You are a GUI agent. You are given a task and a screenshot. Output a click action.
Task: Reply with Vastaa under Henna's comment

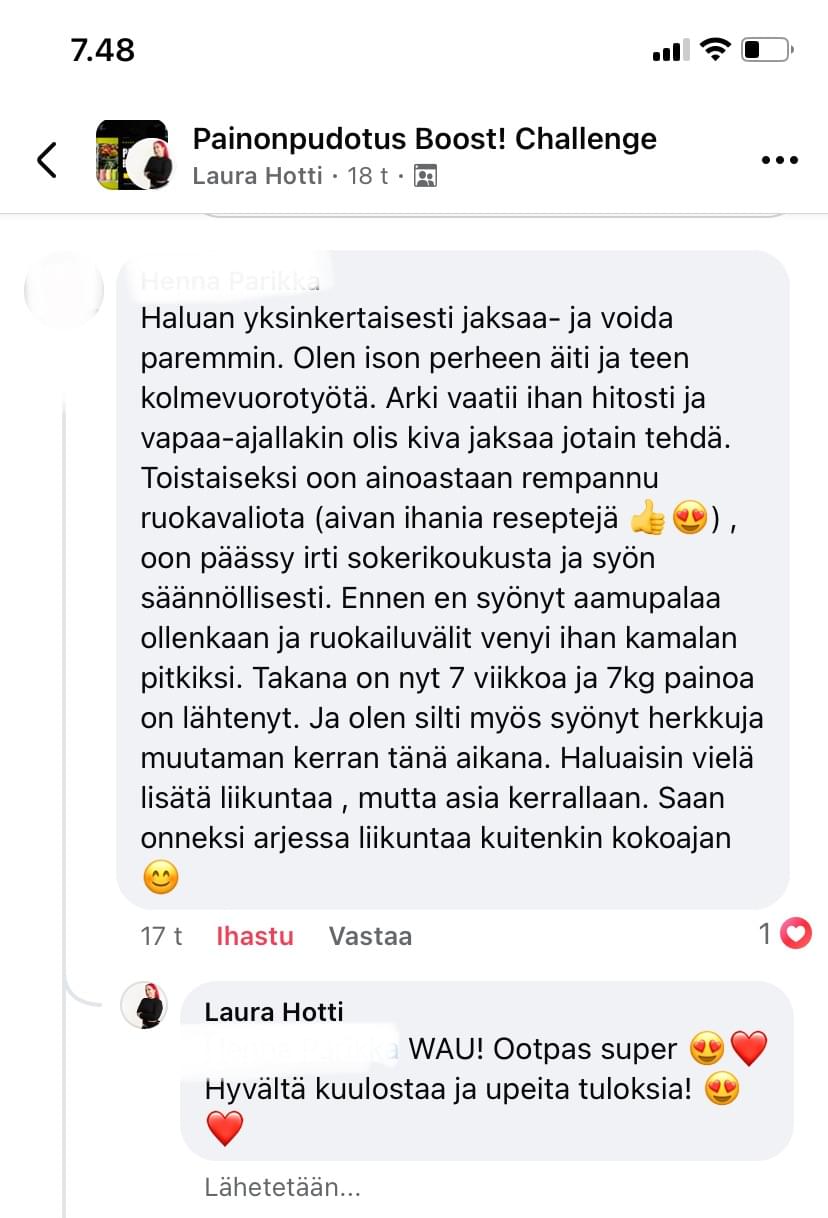[370, 936]
